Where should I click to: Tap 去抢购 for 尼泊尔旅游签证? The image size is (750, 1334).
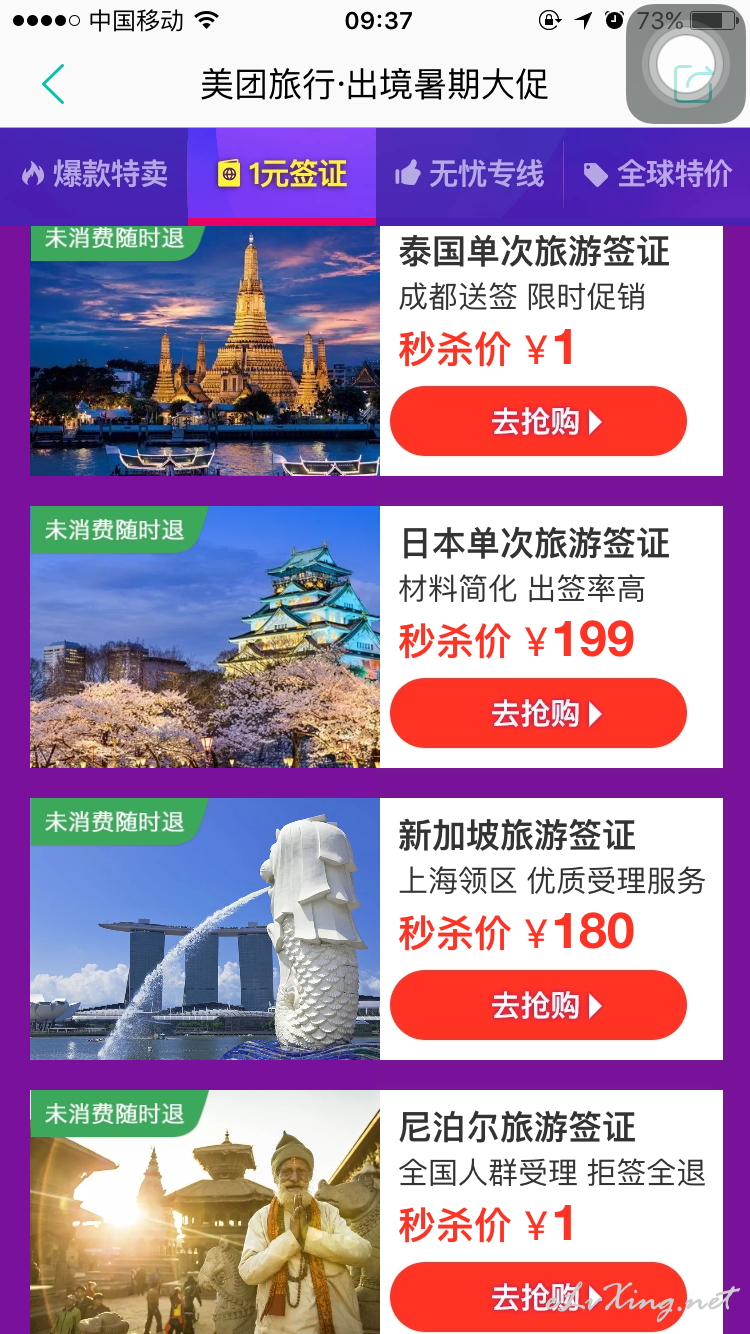click(538, 1297)
